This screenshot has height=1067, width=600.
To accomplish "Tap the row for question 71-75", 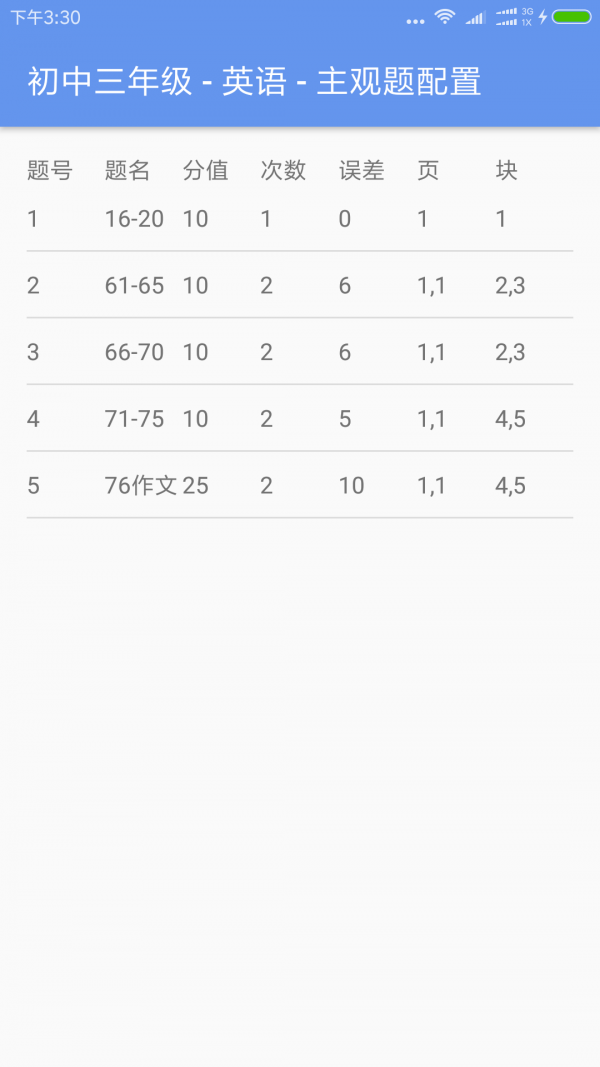I will coord(299,419).
